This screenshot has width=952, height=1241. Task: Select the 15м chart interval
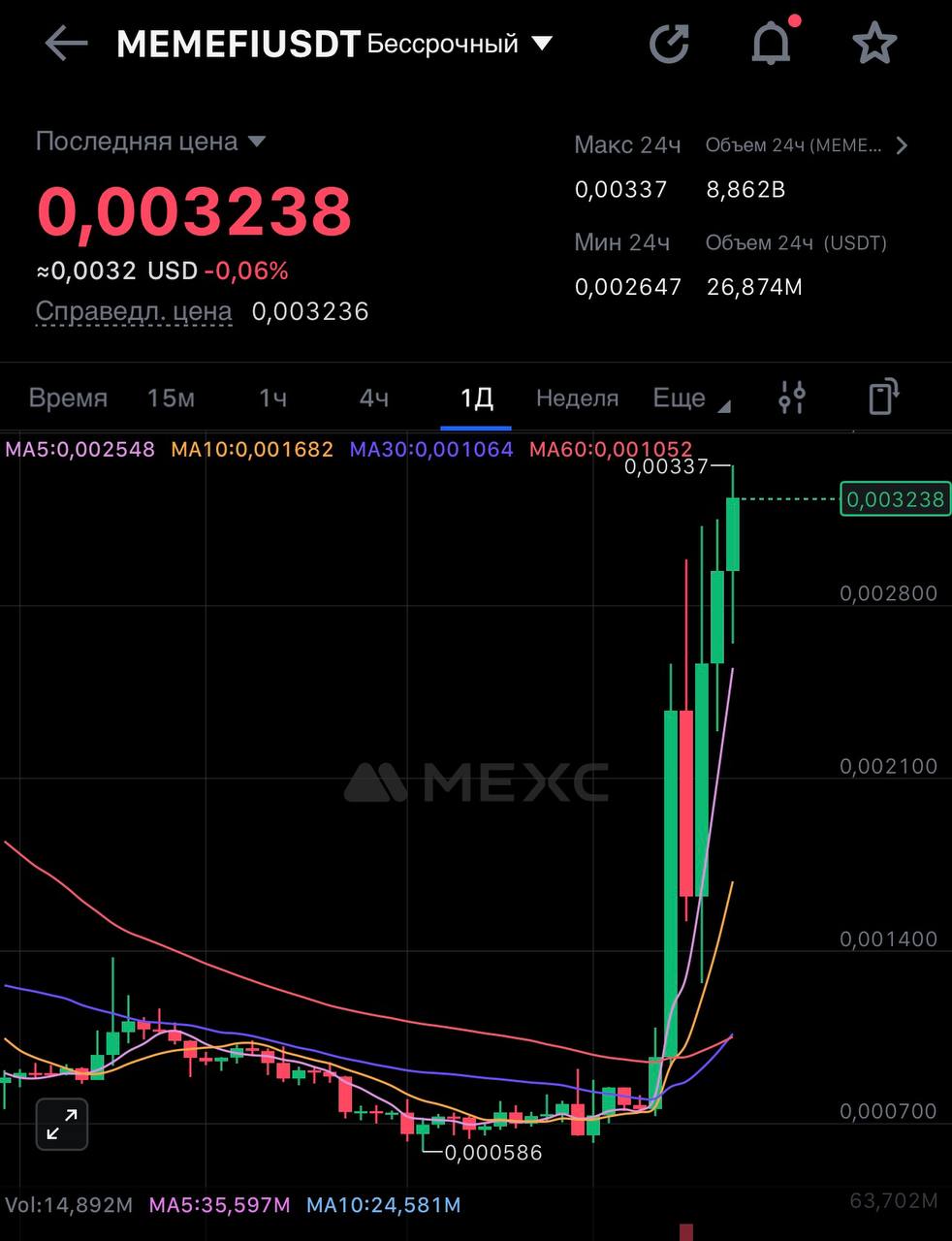[171, 398]
